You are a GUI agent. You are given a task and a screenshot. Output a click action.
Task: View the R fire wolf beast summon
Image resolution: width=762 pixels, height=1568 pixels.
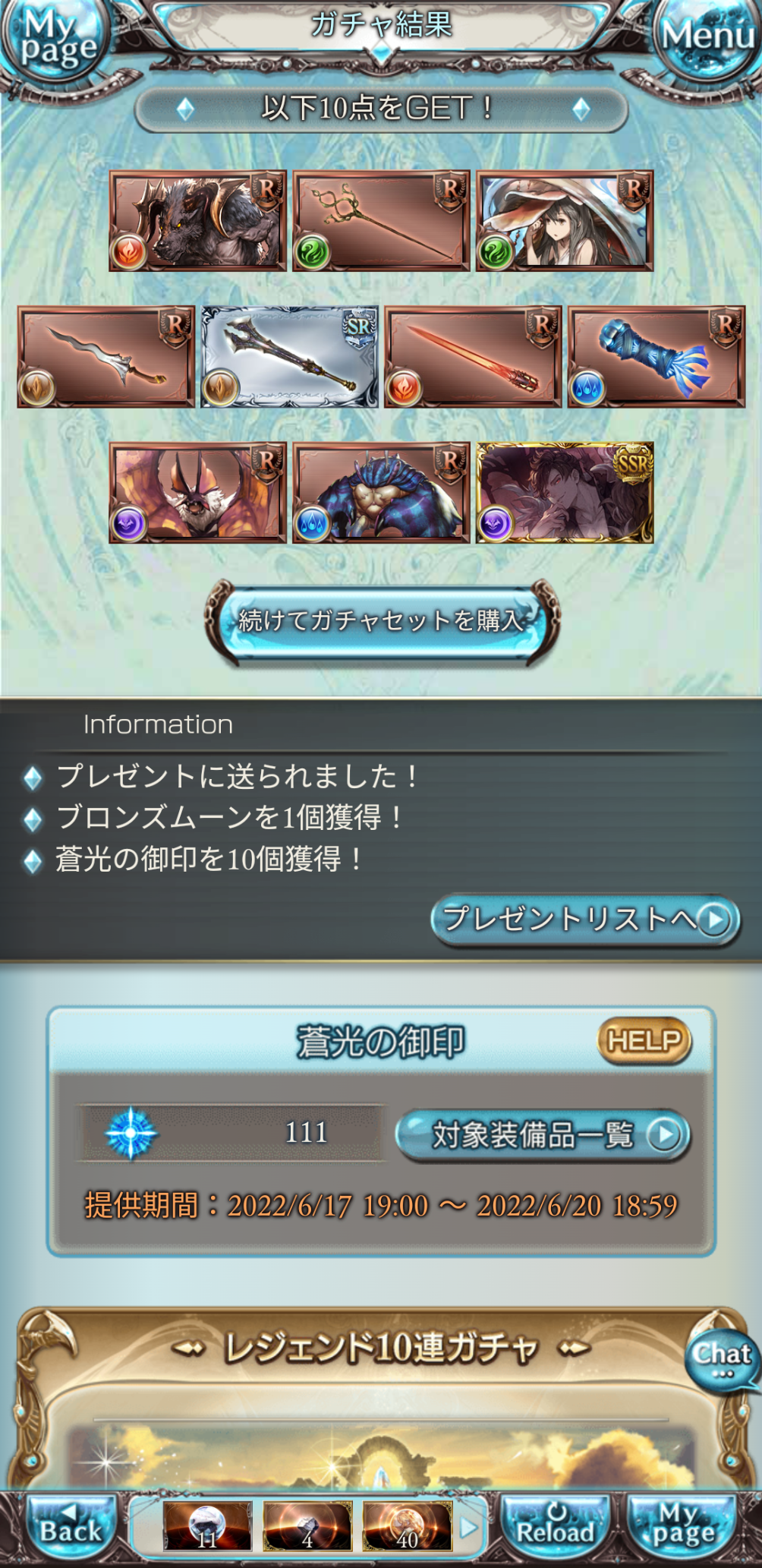pos(197,221)
